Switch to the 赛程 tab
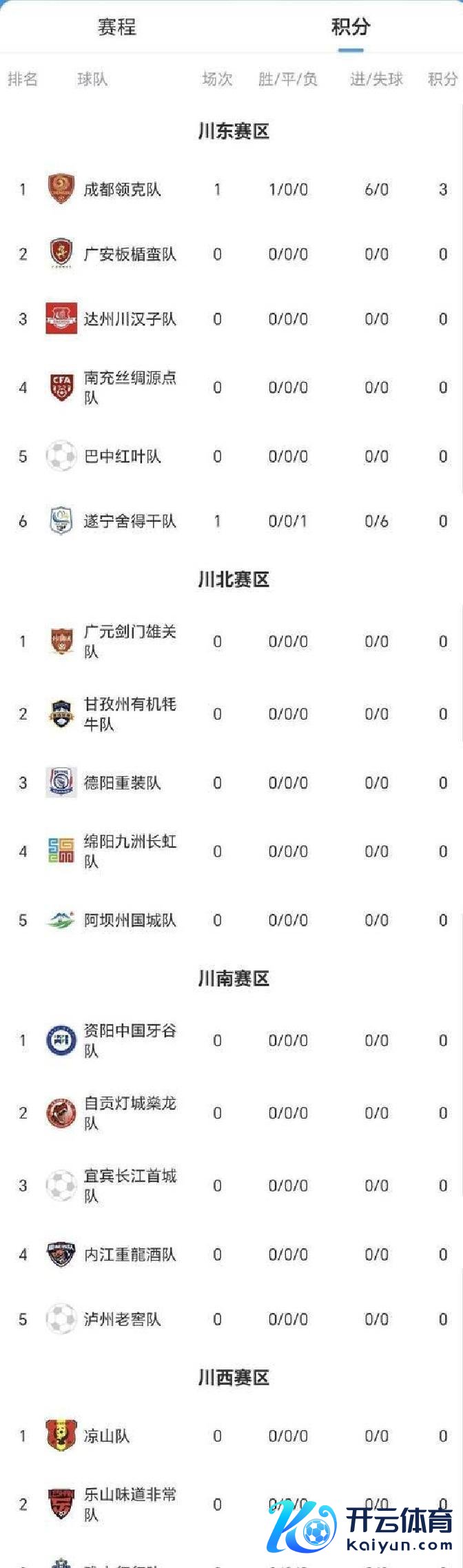This screenshot has height=1568, width=463. pyautogui.click(x=116, y=28)
